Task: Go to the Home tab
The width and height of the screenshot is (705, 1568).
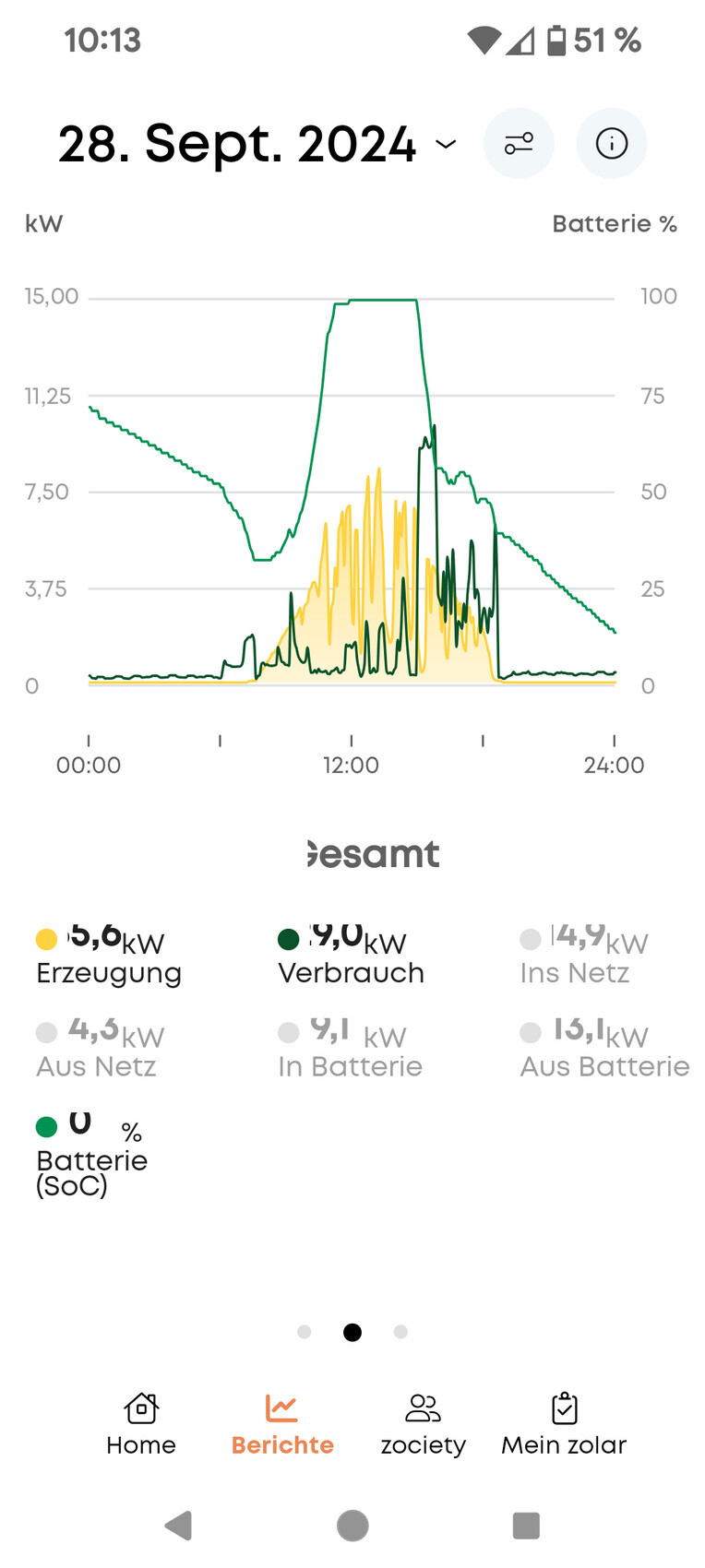Action: coord(141,1424)
